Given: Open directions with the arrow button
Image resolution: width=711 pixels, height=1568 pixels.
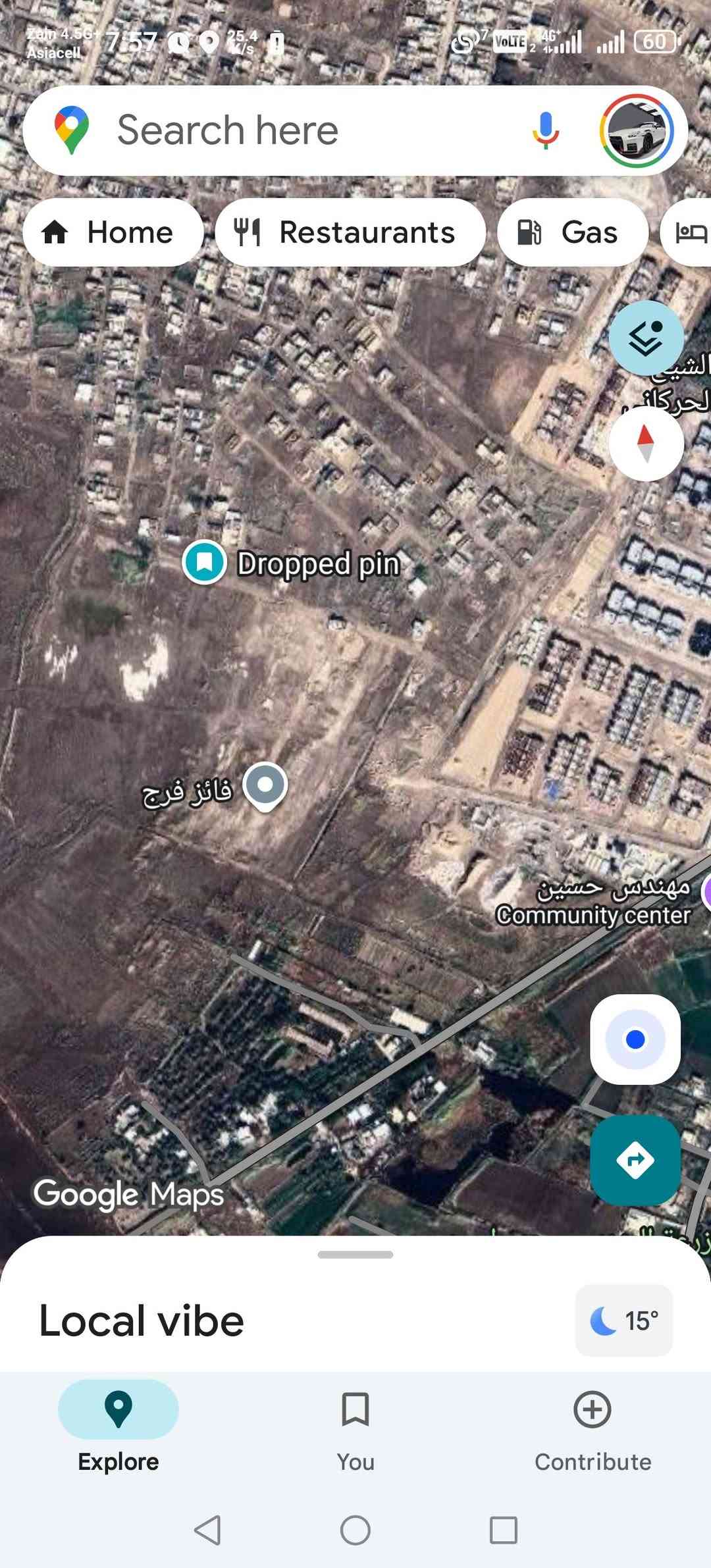Looking at the screenshot, I should (635, 1160).
